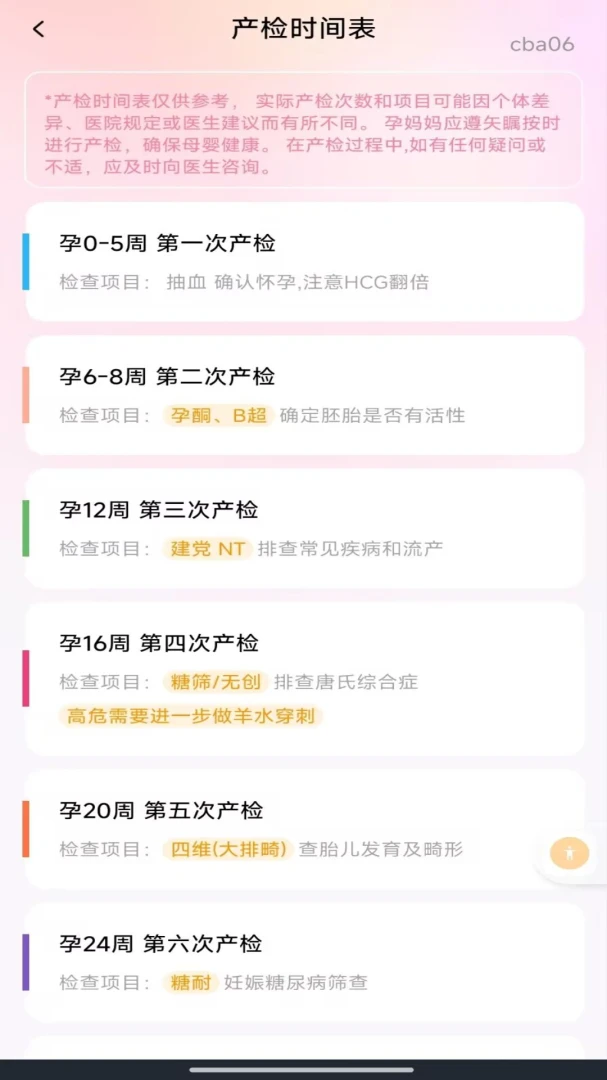
Task: Open the 孕6-8周 第二次产检 card
Action: (305, 395)
